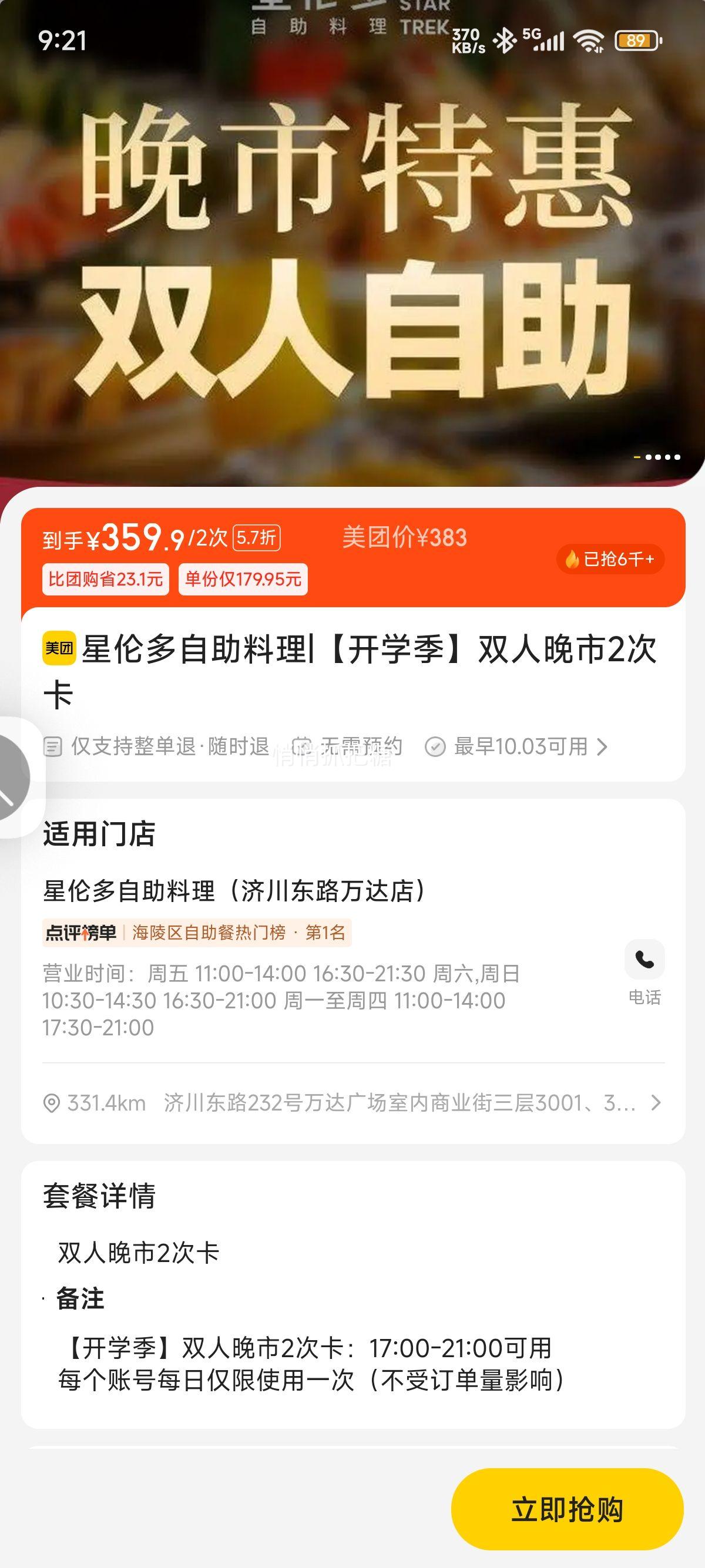The width and height of the screenshot is (705, 1568).
Task: Tap 立即抢购 to buy now
Action: pyautogui.click(x=567, y=1509)
